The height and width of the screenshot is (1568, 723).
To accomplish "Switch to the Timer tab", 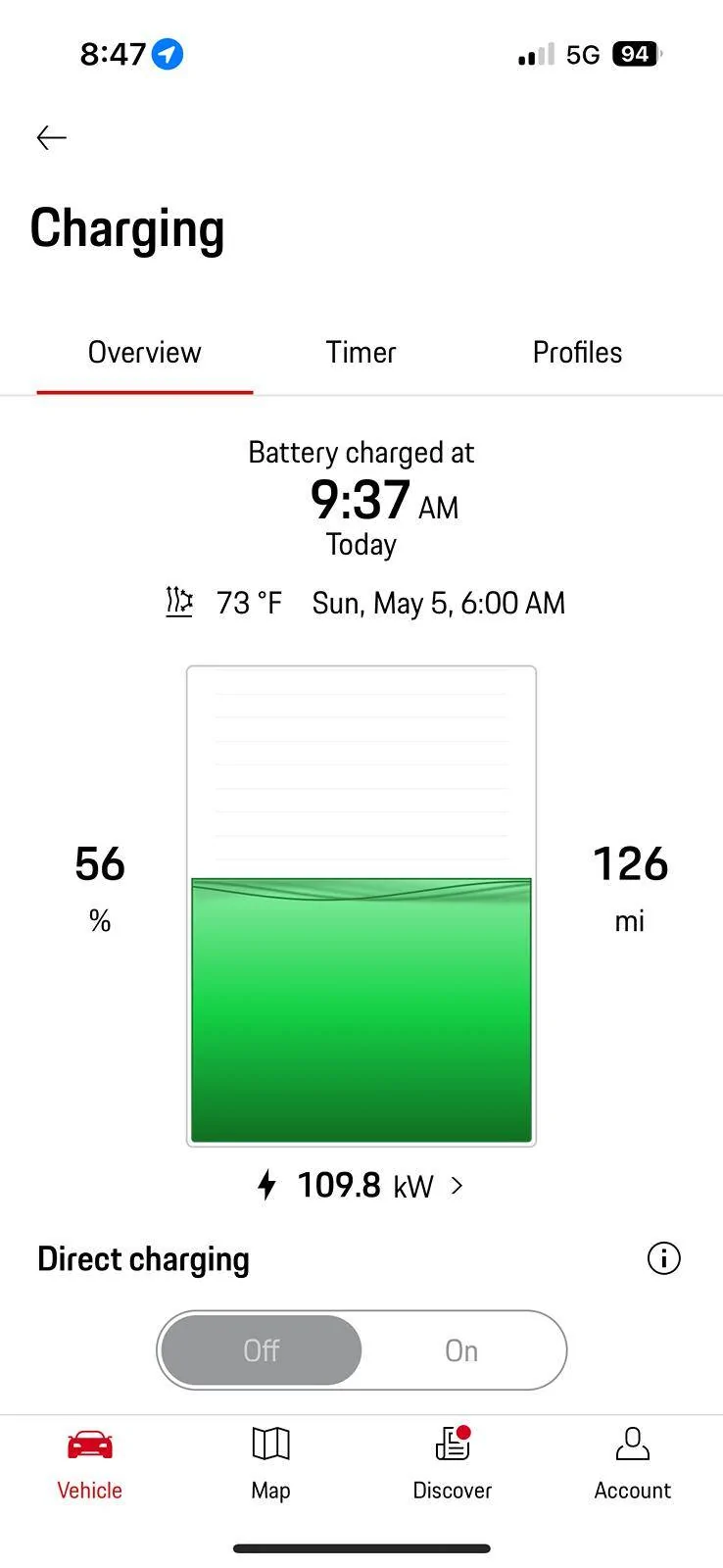I will [361, 353].
